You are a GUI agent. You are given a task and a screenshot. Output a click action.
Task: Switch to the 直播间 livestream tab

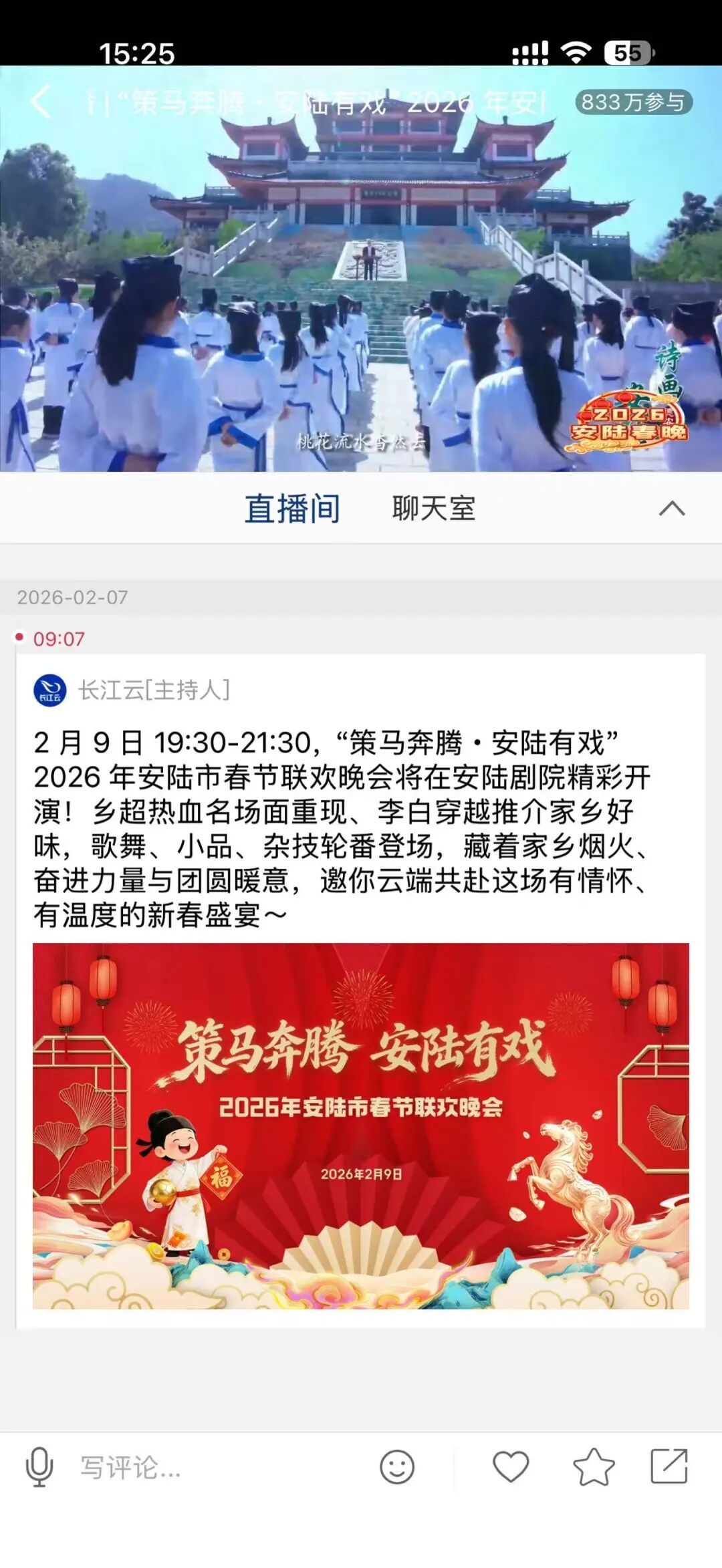(x=293, y=508)
